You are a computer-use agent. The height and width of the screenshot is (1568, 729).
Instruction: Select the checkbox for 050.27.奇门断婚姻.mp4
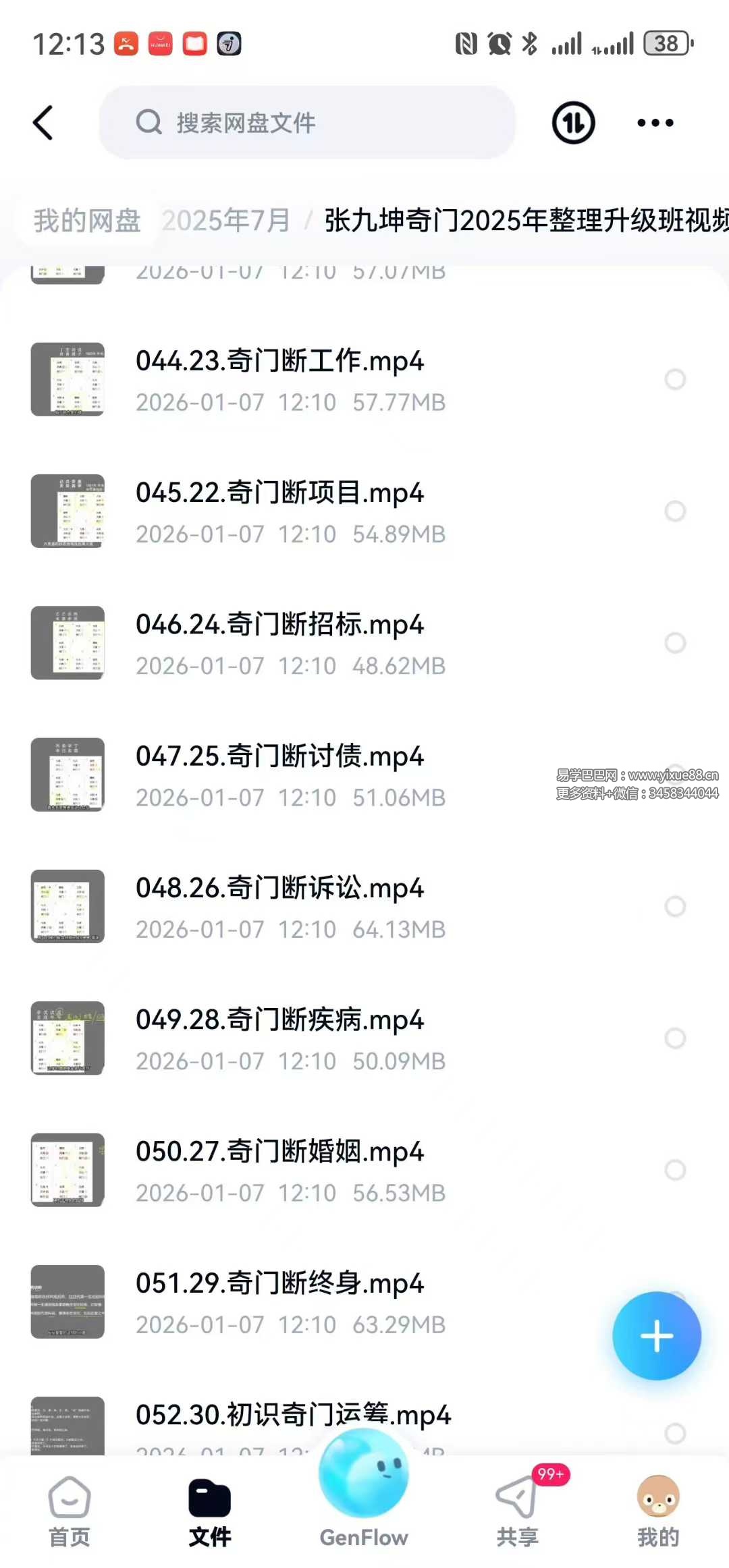coord(675,1169)
